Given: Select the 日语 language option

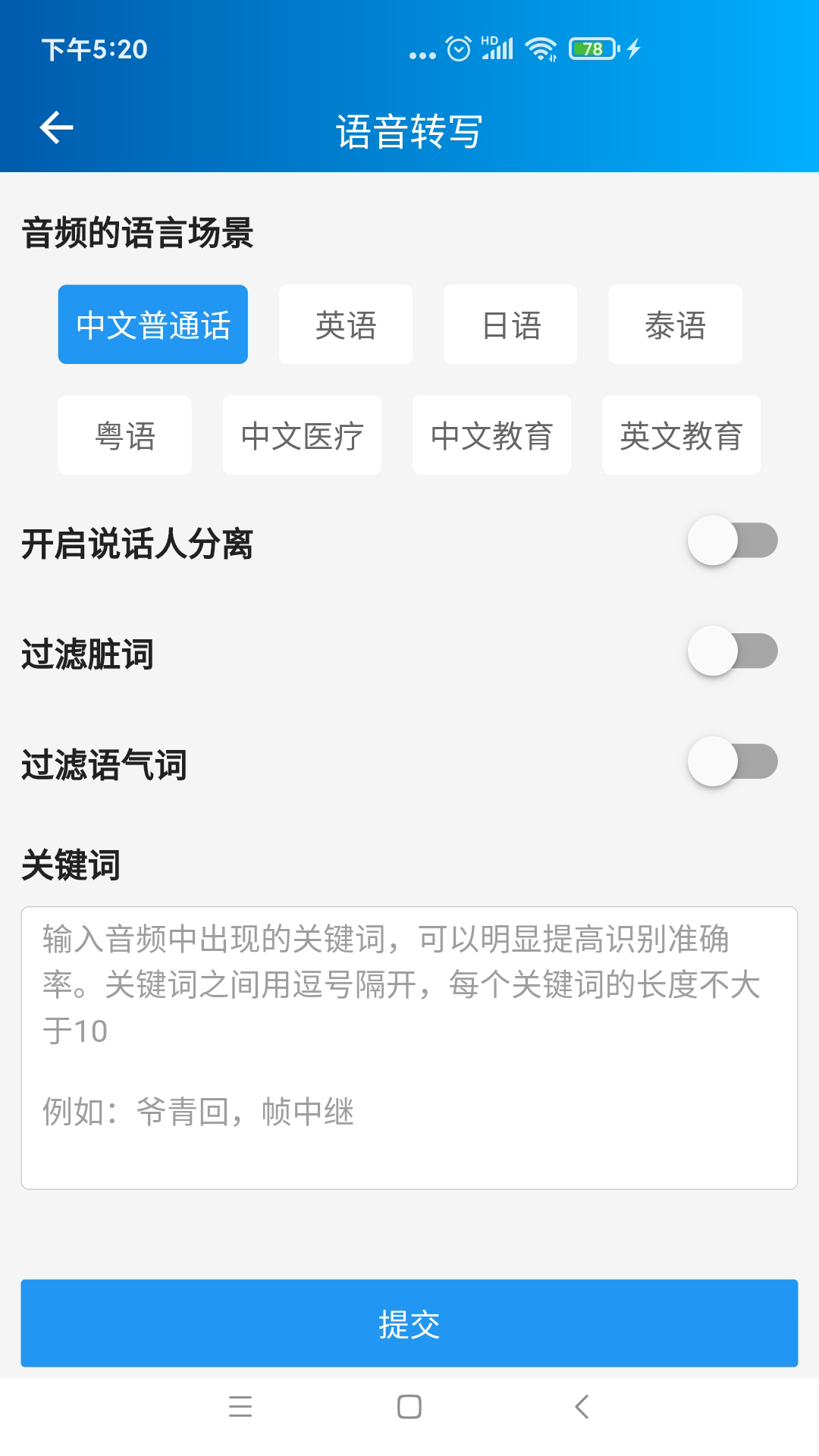Looking at the screenshot, I should coord(510,325).
